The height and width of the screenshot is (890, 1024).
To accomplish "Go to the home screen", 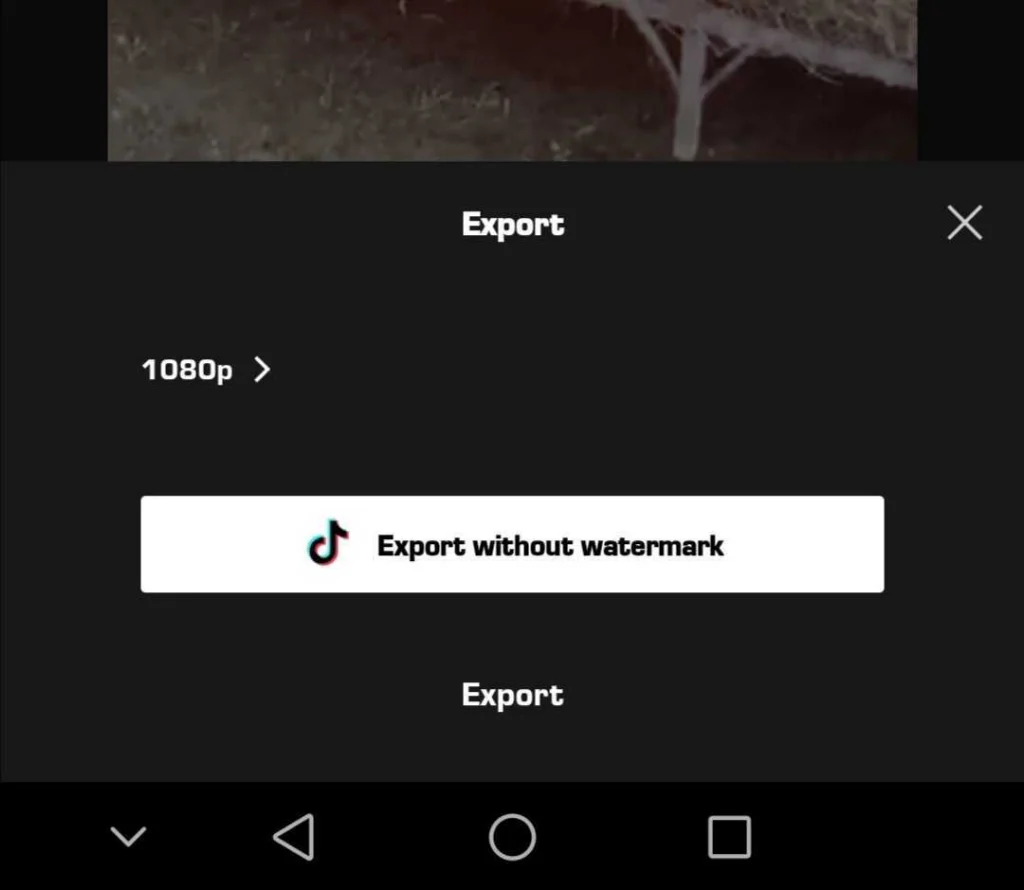I will point(512,836).
